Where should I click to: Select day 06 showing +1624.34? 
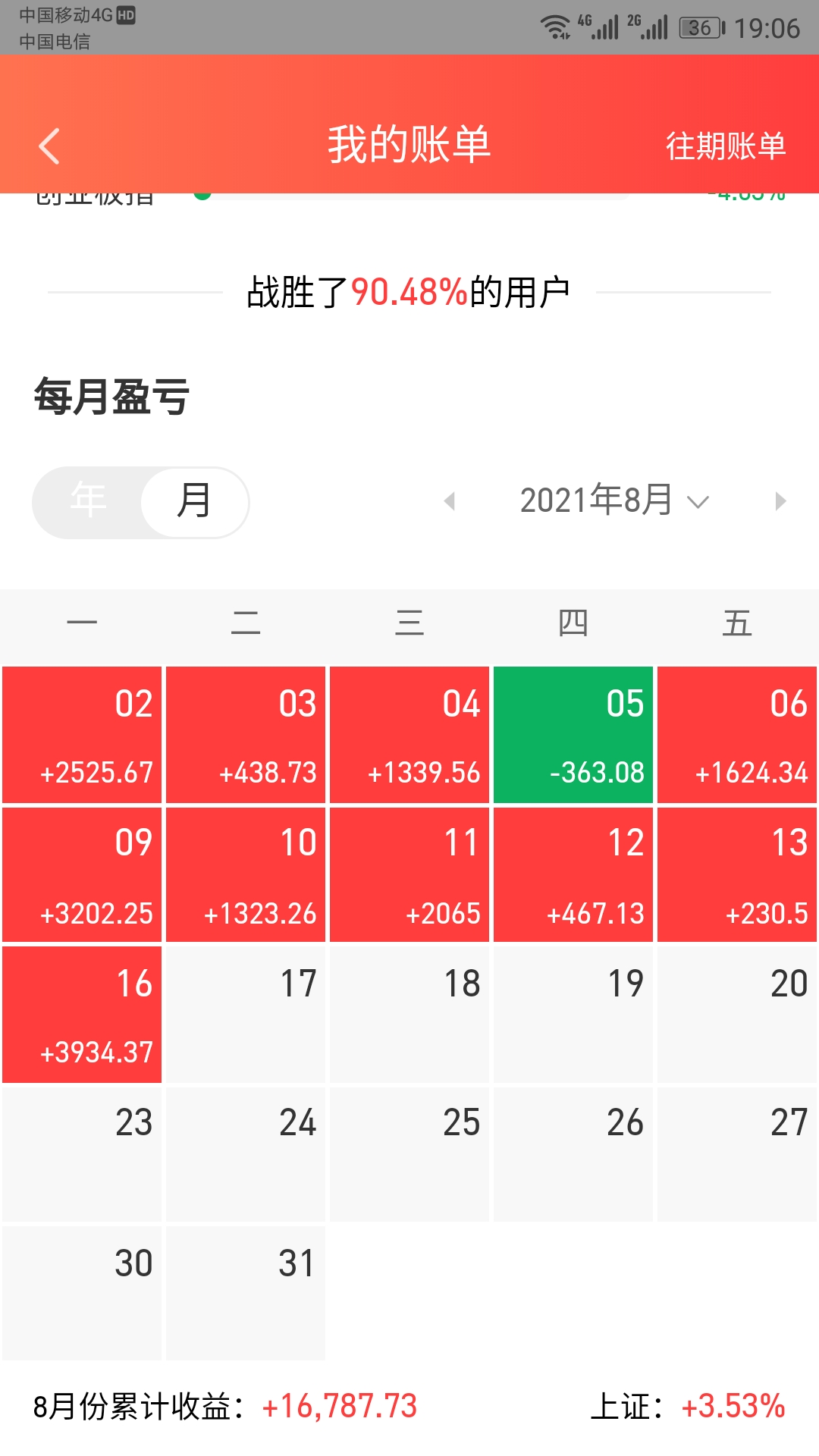[x=737, y=735]
